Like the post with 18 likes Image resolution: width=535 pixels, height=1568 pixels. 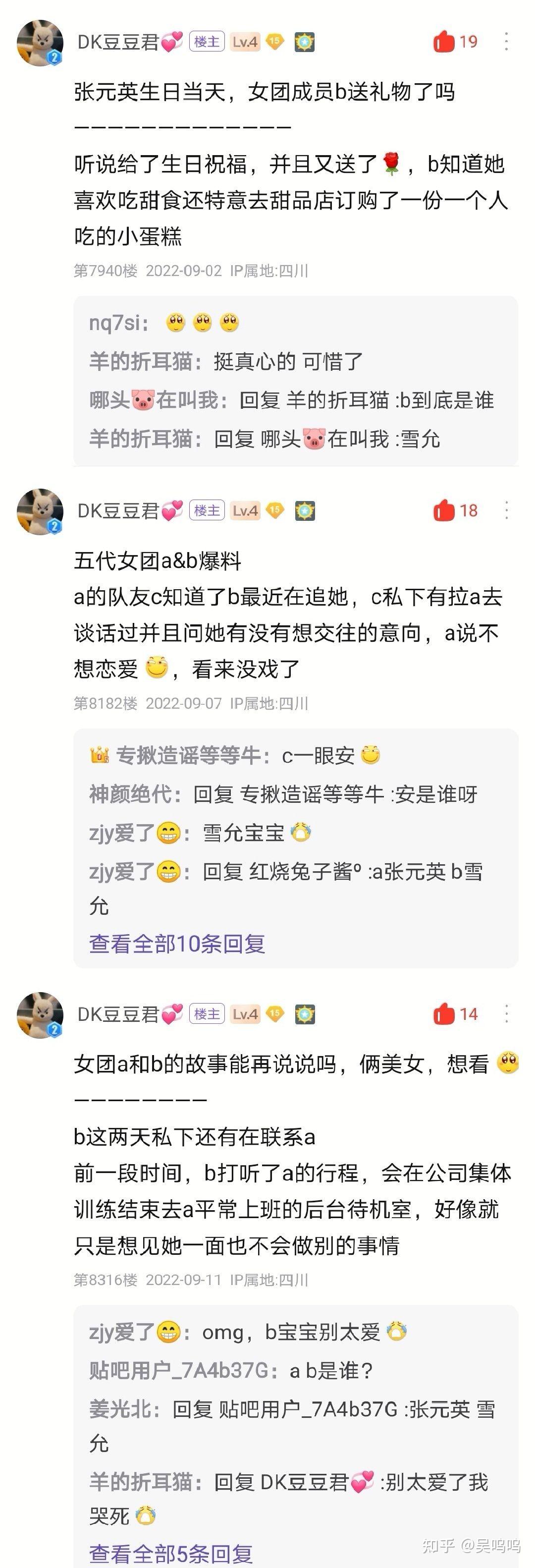(x=445, y=511)
